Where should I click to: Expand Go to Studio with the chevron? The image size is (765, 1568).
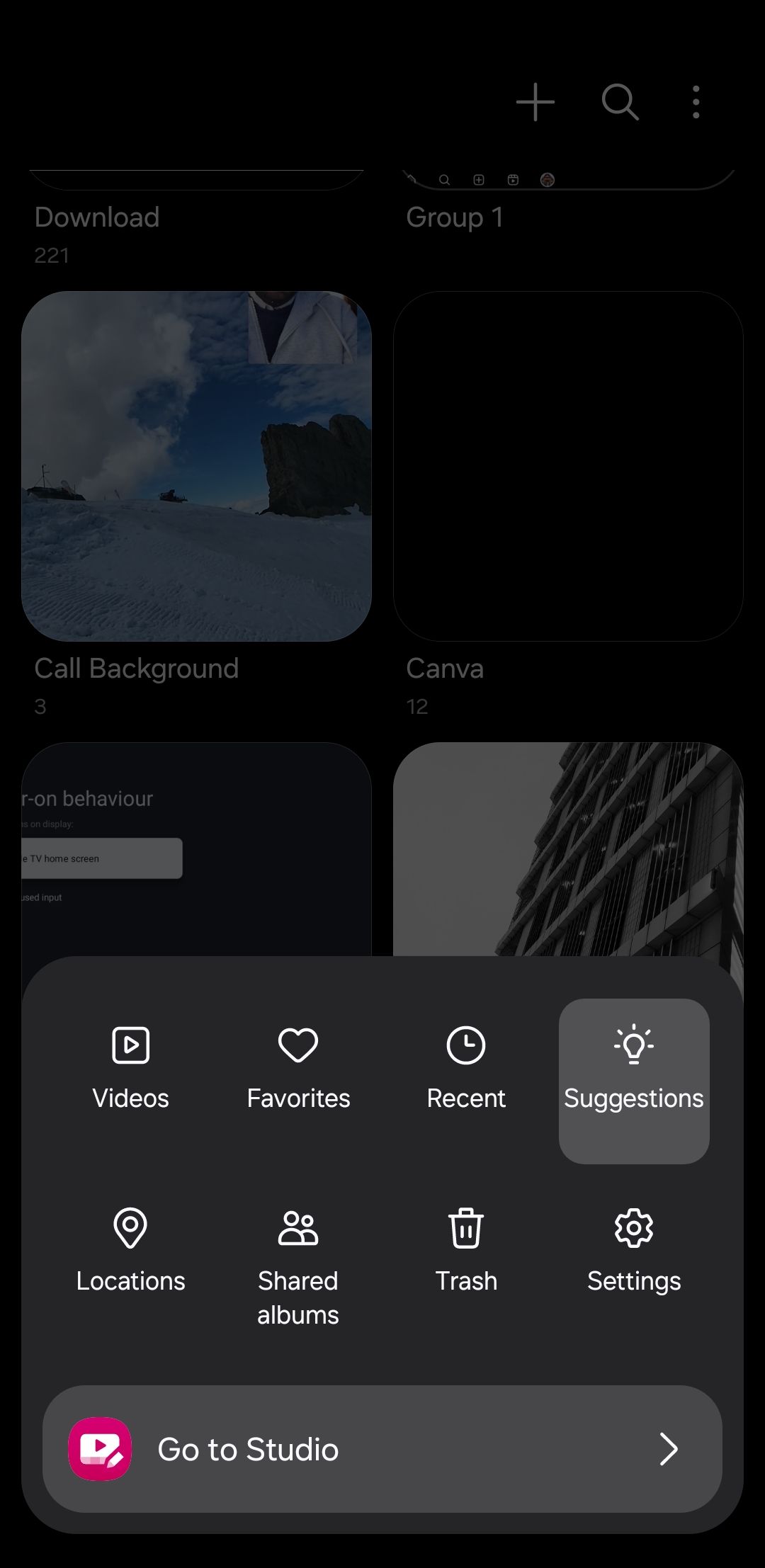click(x=669, y=1449)
